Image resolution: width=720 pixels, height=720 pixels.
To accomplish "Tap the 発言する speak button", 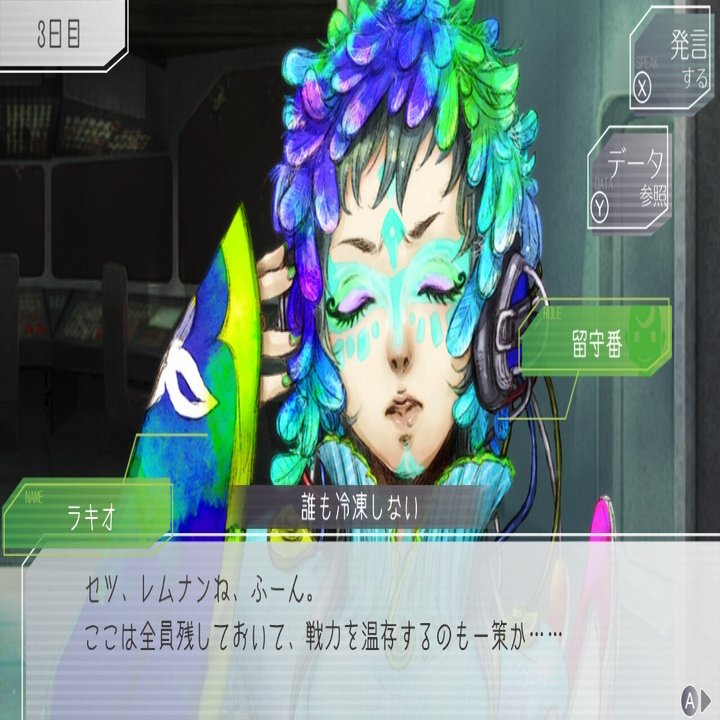I will [674, 62].
